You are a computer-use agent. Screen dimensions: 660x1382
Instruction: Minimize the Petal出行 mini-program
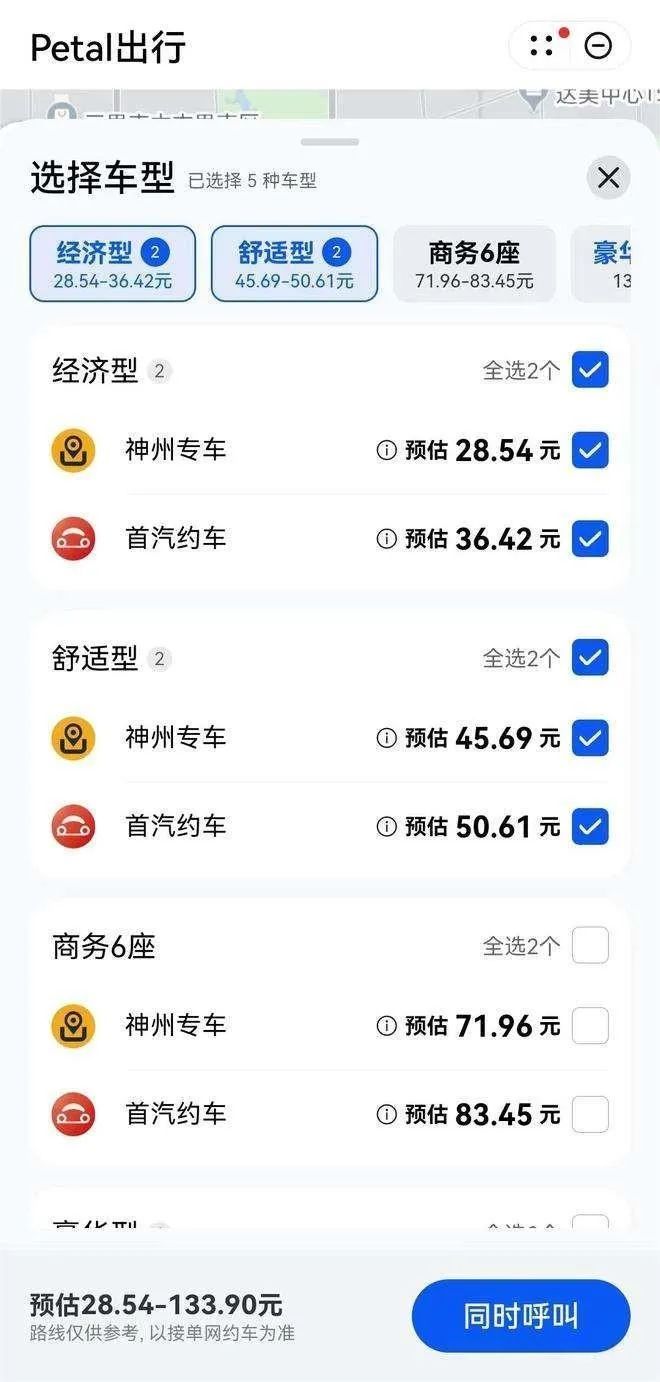coord(598,45)
